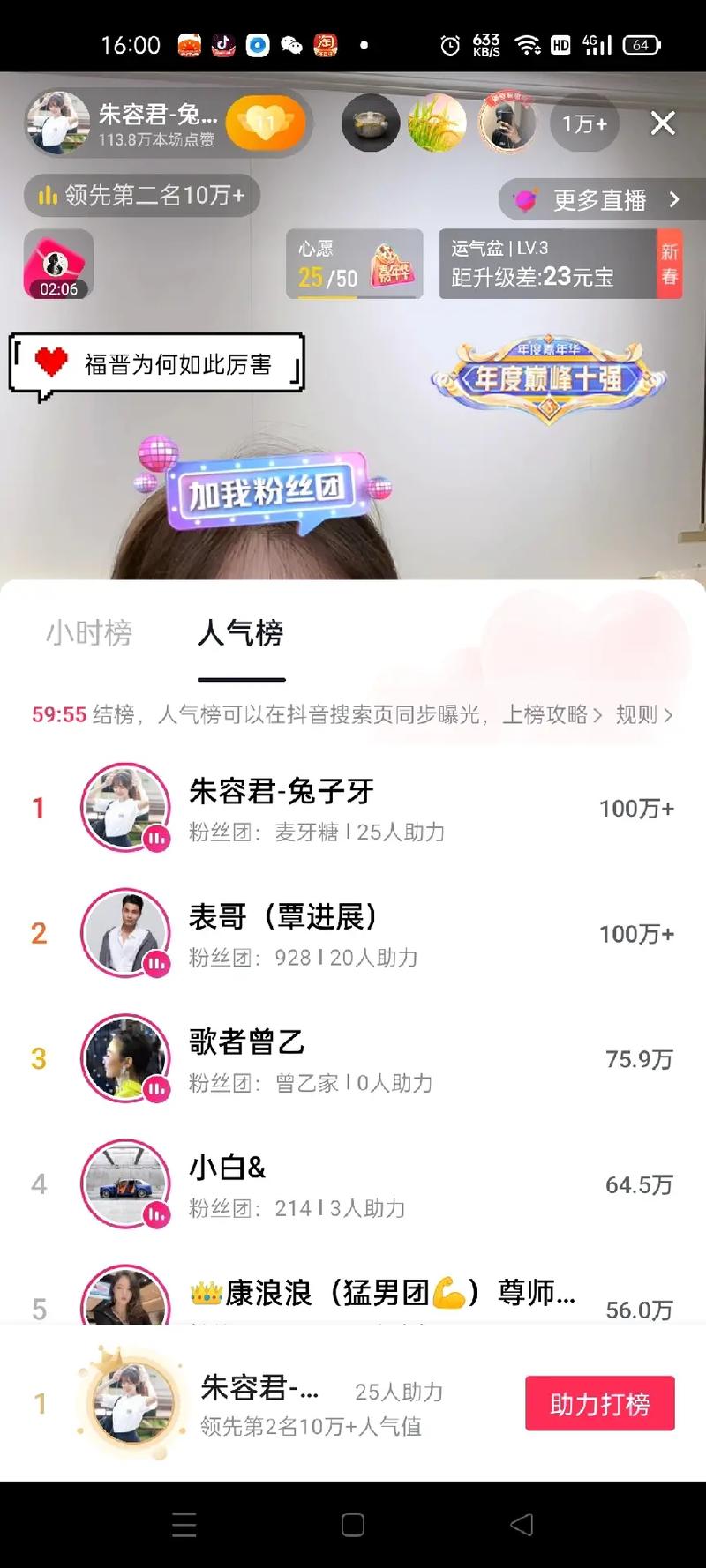Open 表哥（覃进展）ranking row

[353, 934]
